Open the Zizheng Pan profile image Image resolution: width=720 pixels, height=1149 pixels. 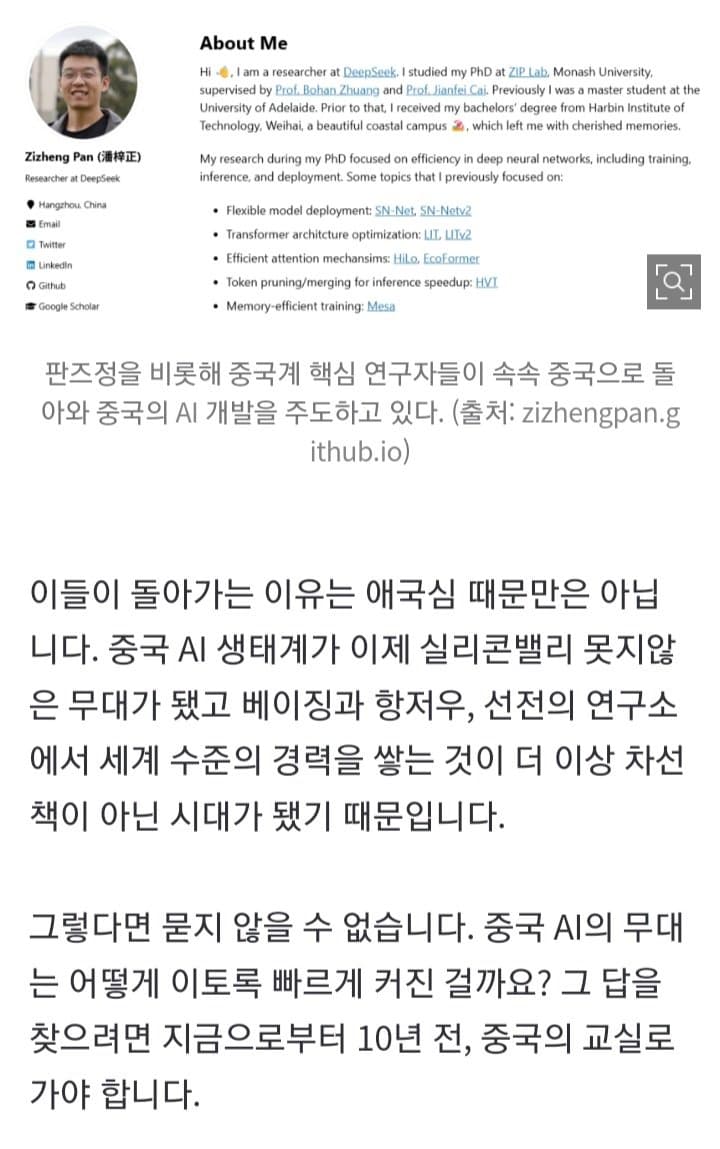click(x=83, y=83)
